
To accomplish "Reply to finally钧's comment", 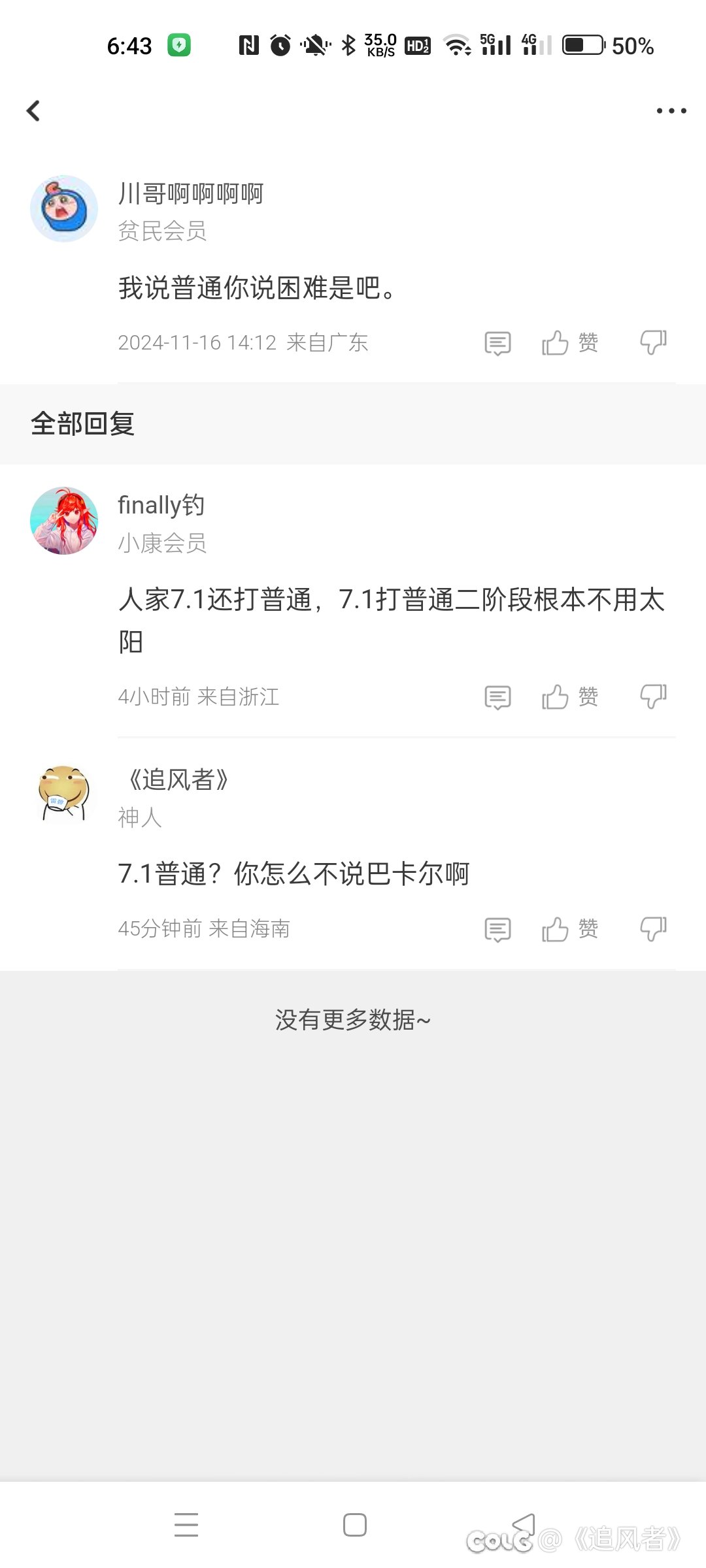I will pyautogui.click(x=497, y=698).
